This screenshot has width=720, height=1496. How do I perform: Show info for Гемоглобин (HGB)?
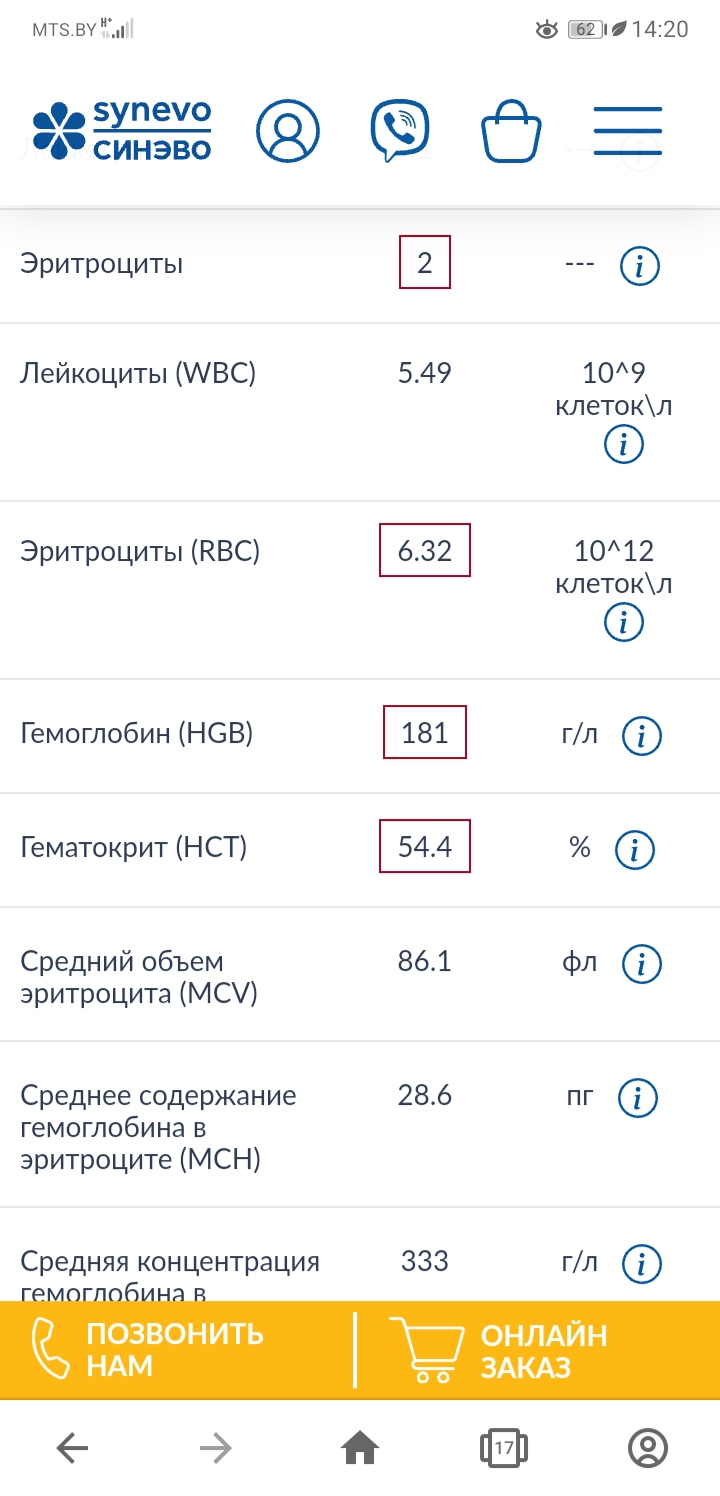click(x=642, y=736)
